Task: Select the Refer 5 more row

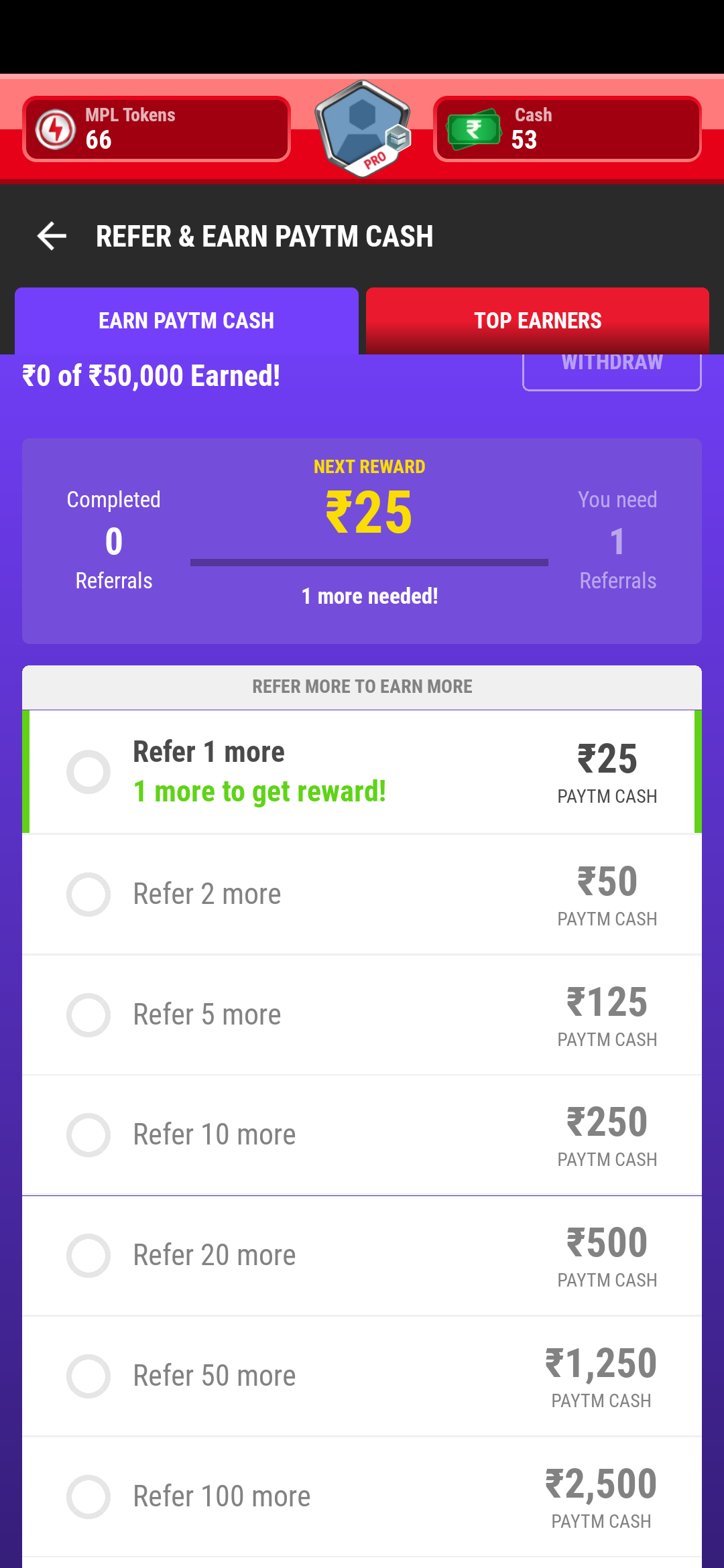Action: pos(362,1015)
